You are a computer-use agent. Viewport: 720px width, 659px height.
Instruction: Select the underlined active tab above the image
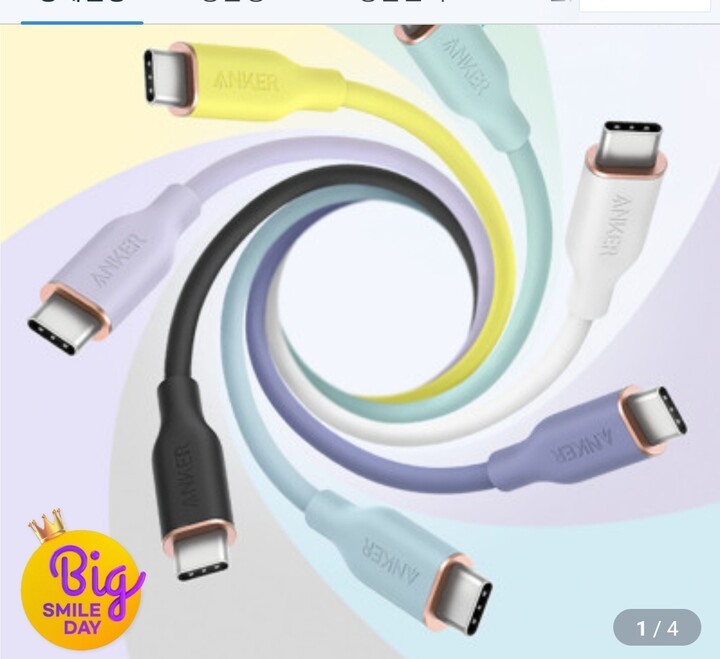point(82,8)
